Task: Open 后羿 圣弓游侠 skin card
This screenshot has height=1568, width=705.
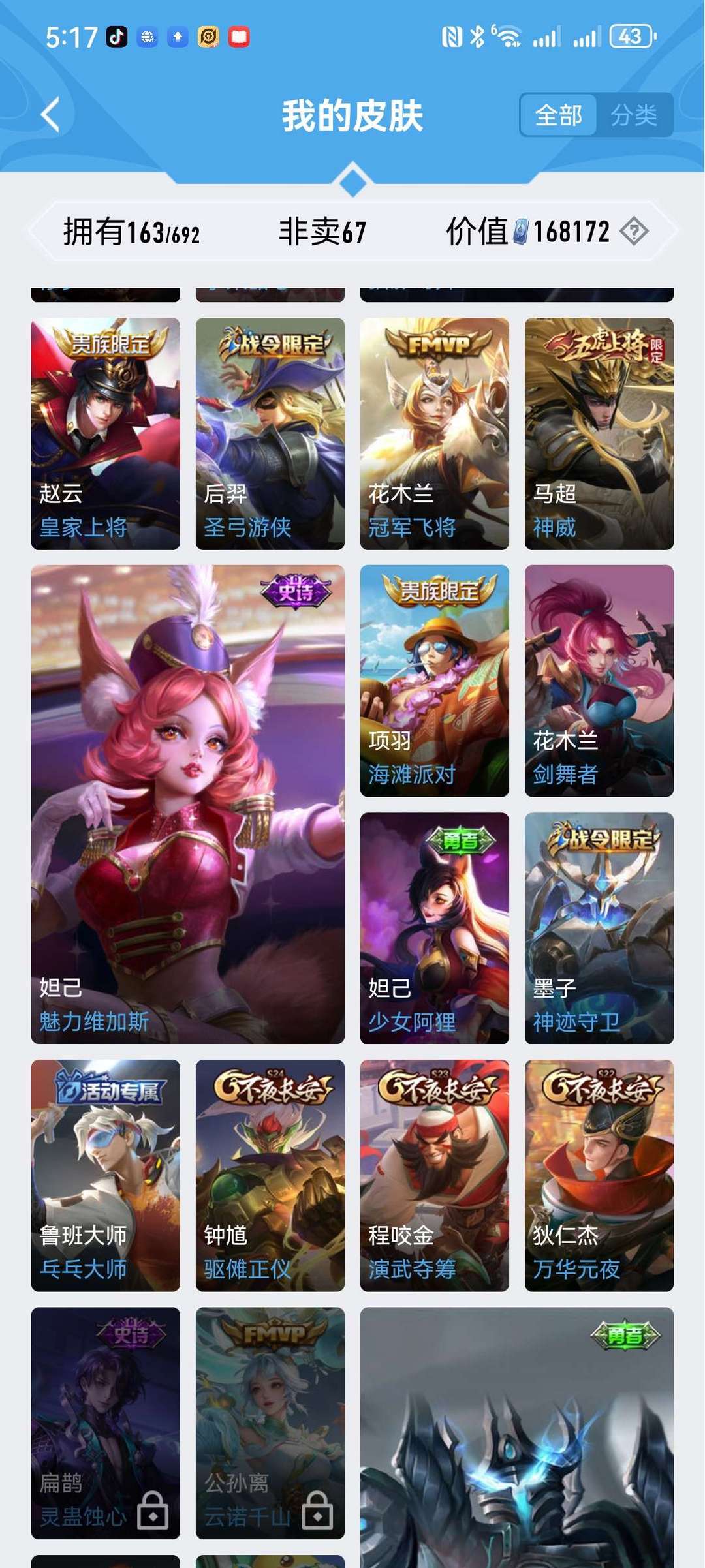Action: point(270,433)
